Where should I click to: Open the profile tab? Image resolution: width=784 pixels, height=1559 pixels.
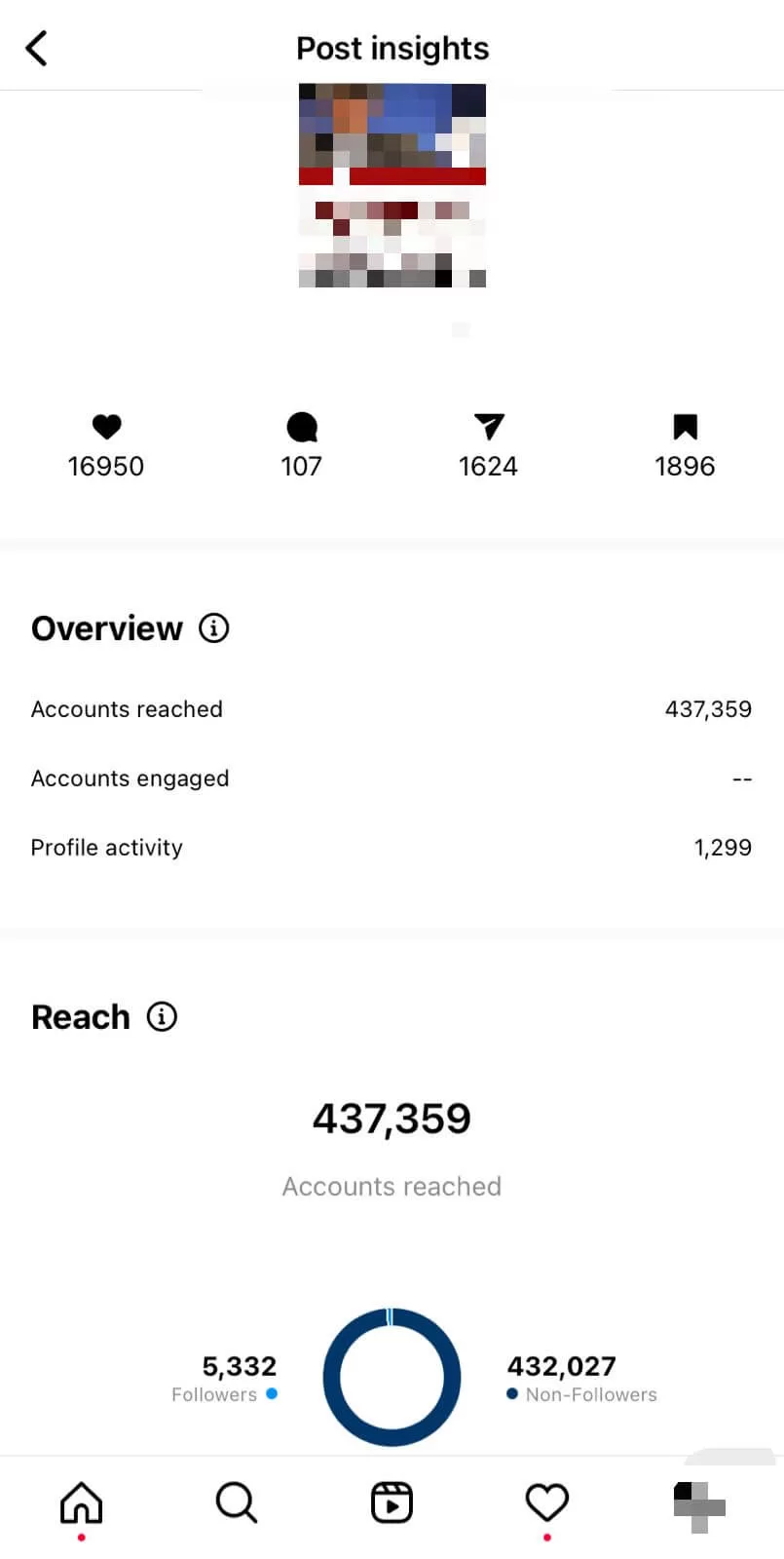pos(699,1506)
